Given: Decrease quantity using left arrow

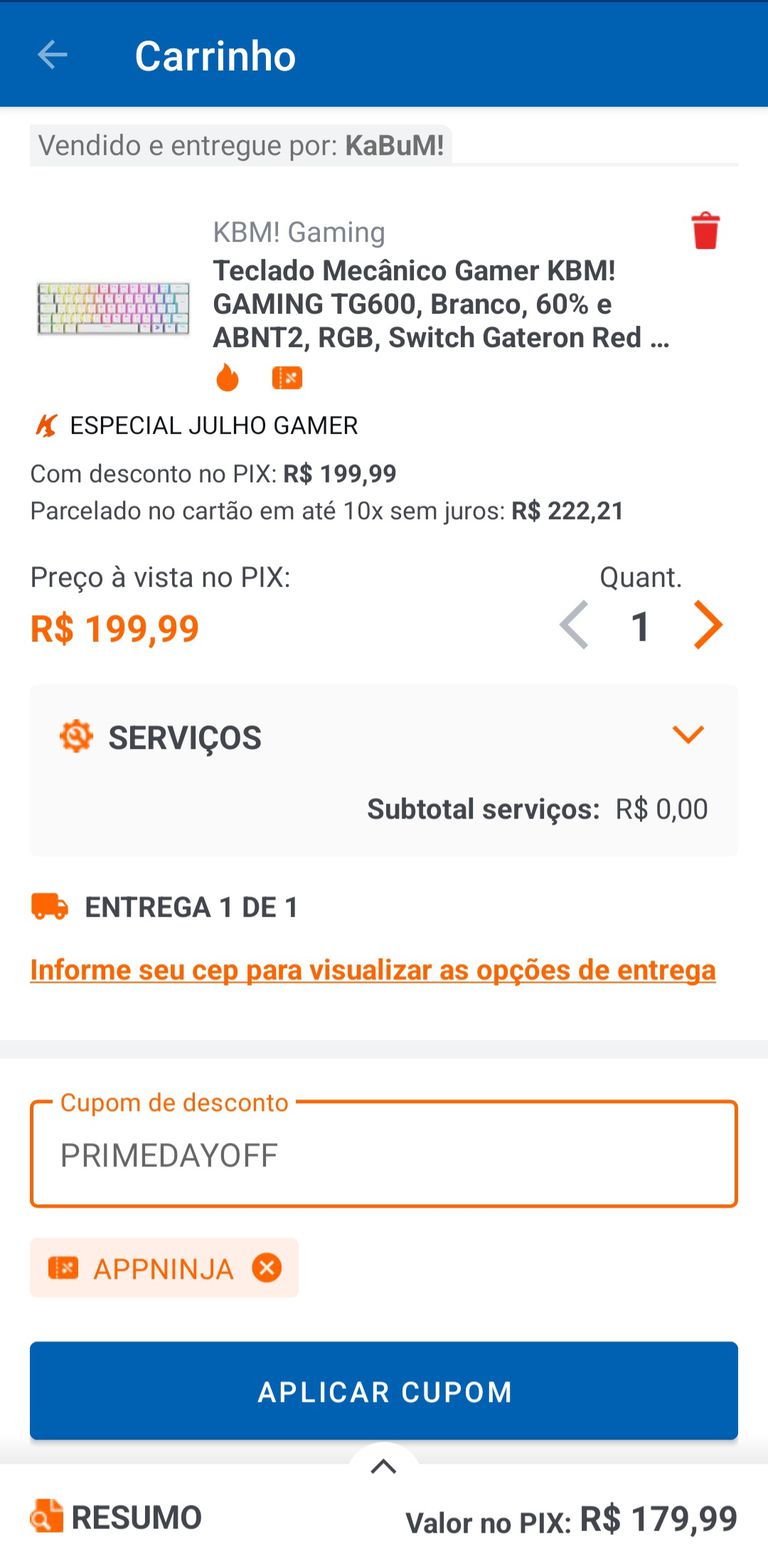Looking at the screenshot, I should click(x=573, y=625).
